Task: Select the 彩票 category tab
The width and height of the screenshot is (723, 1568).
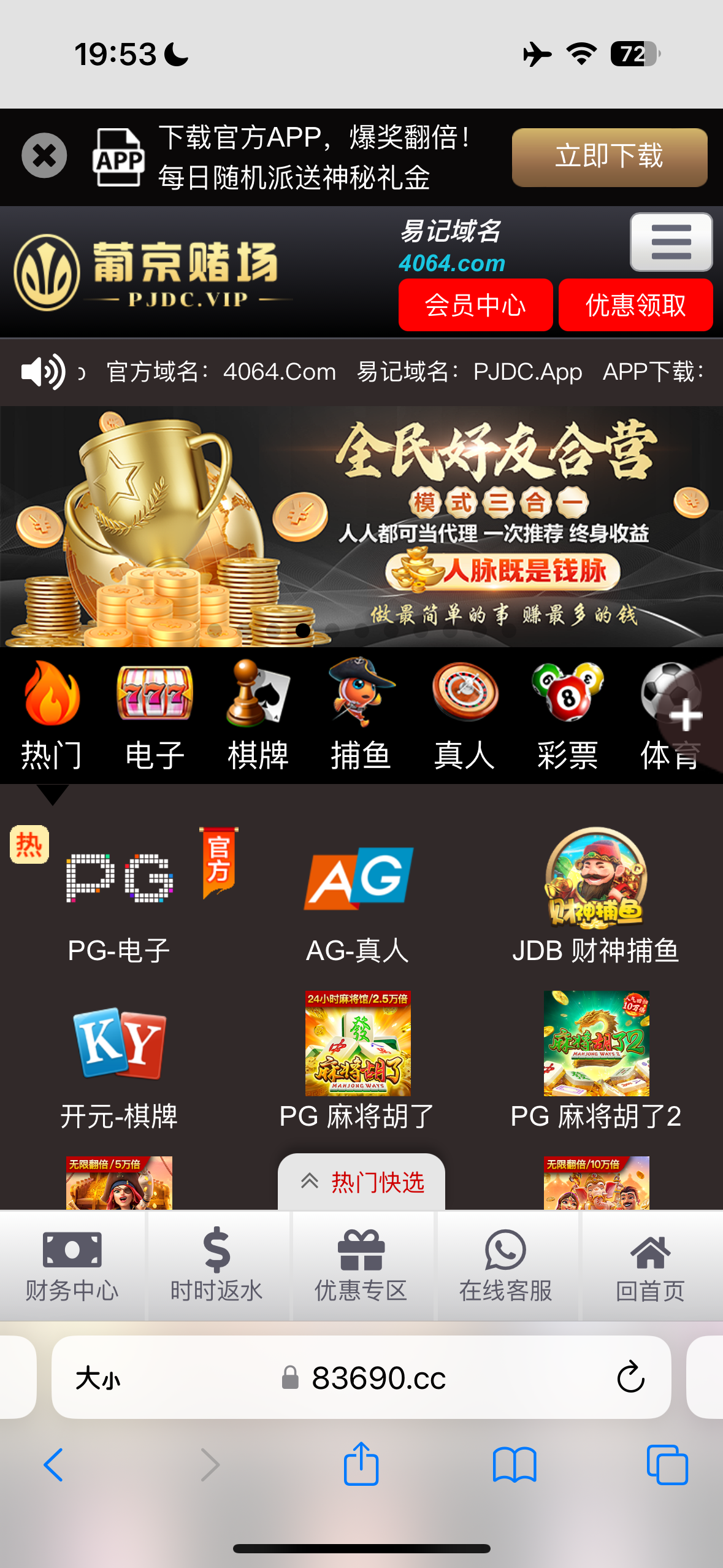Action: tap(567, 715)
